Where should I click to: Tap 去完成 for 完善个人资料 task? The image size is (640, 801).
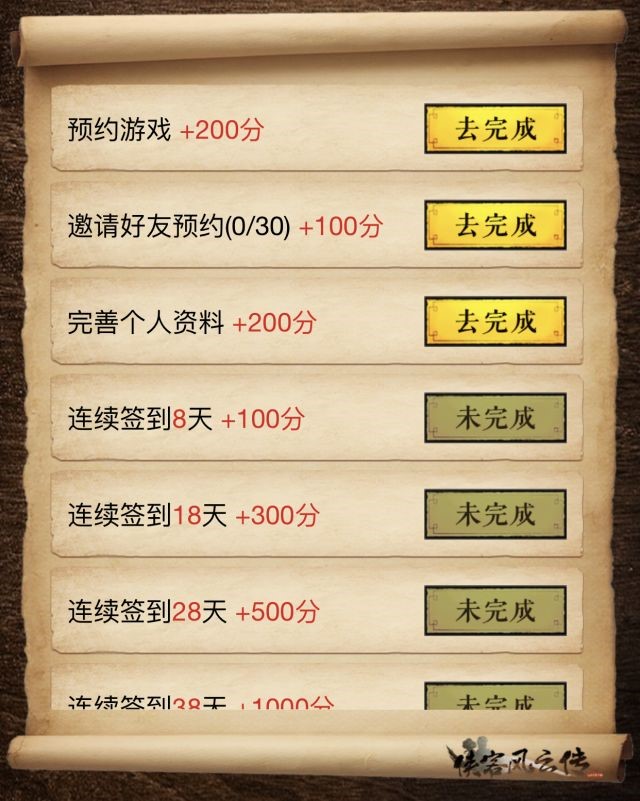point(495,322)
